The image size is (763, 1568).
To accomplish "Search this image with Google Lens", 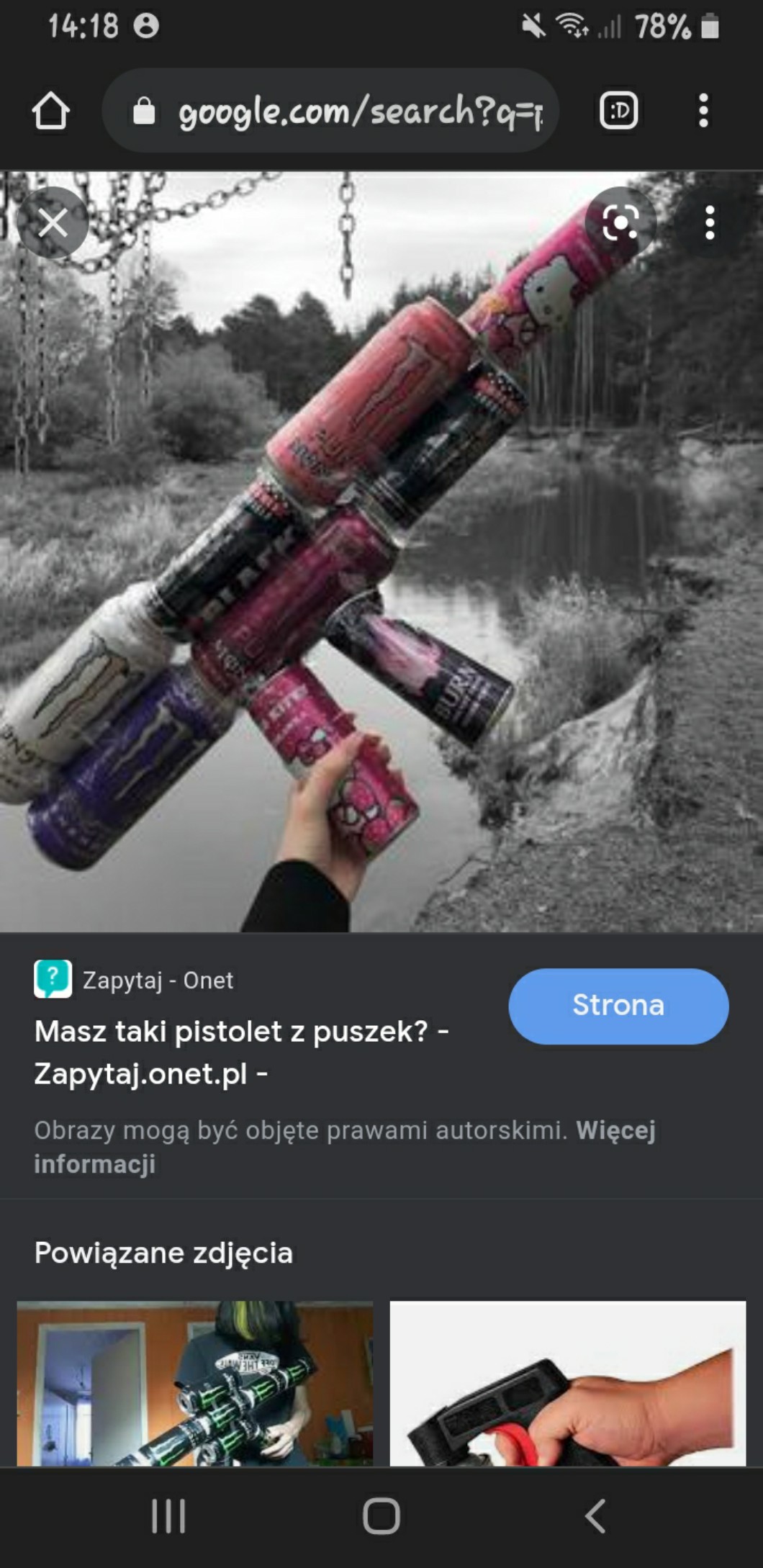I will pos(620,222).
